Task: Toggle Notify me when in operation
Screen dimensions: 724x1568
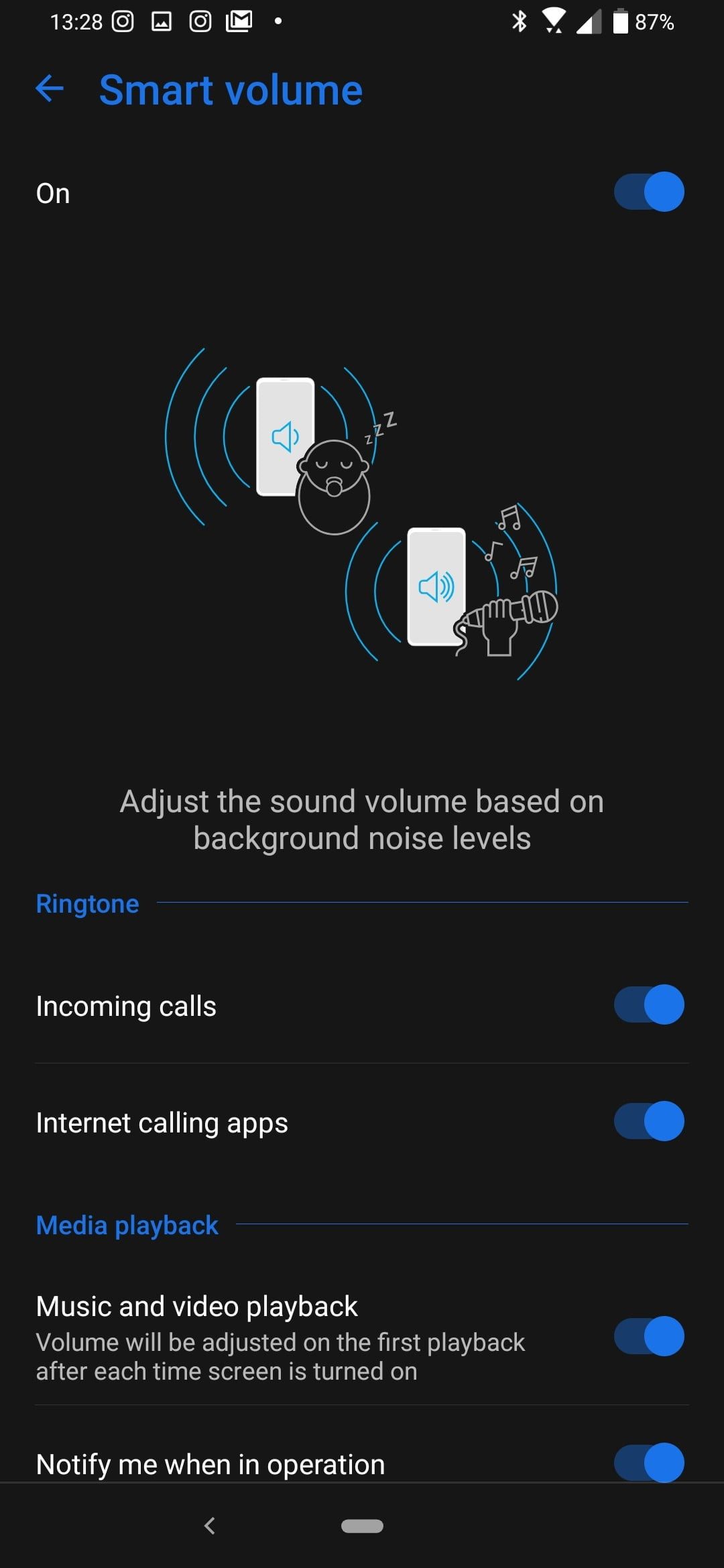Action: click(649, 1462)
